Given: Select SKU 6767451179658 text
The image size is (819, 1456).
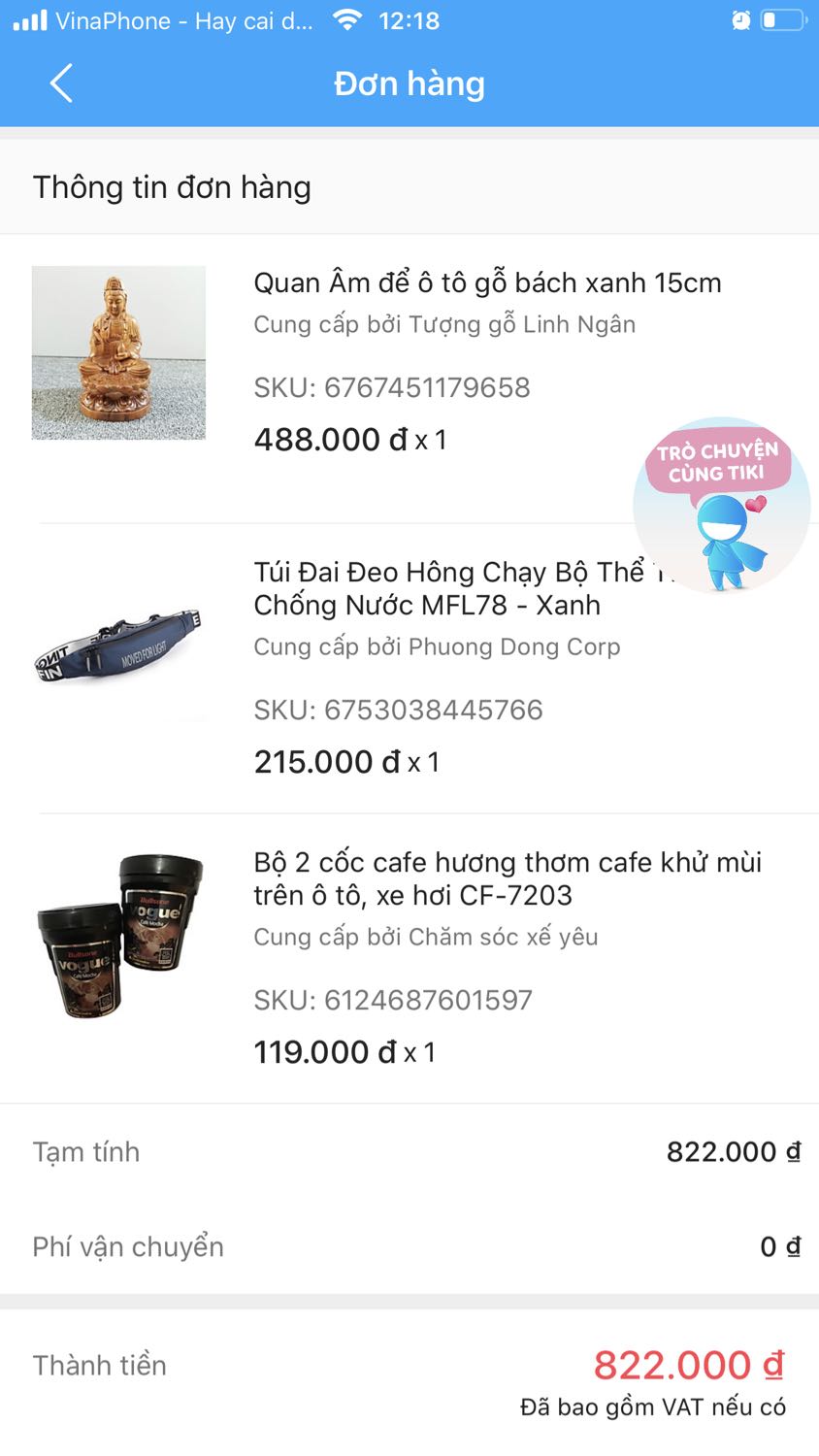Looking at the screenshot, I should click(x=390, y=387).
